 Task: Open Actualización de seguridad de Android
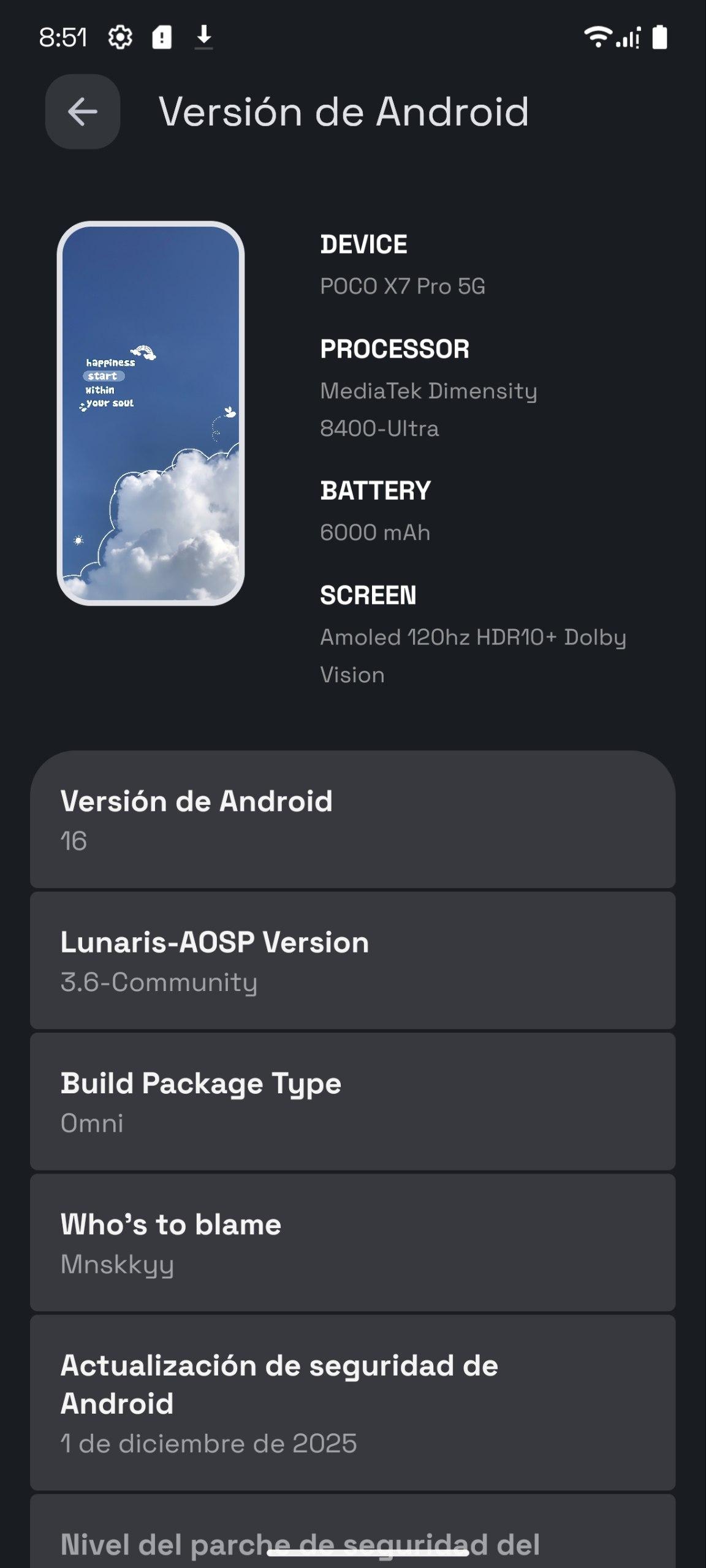coord(352,1403)
